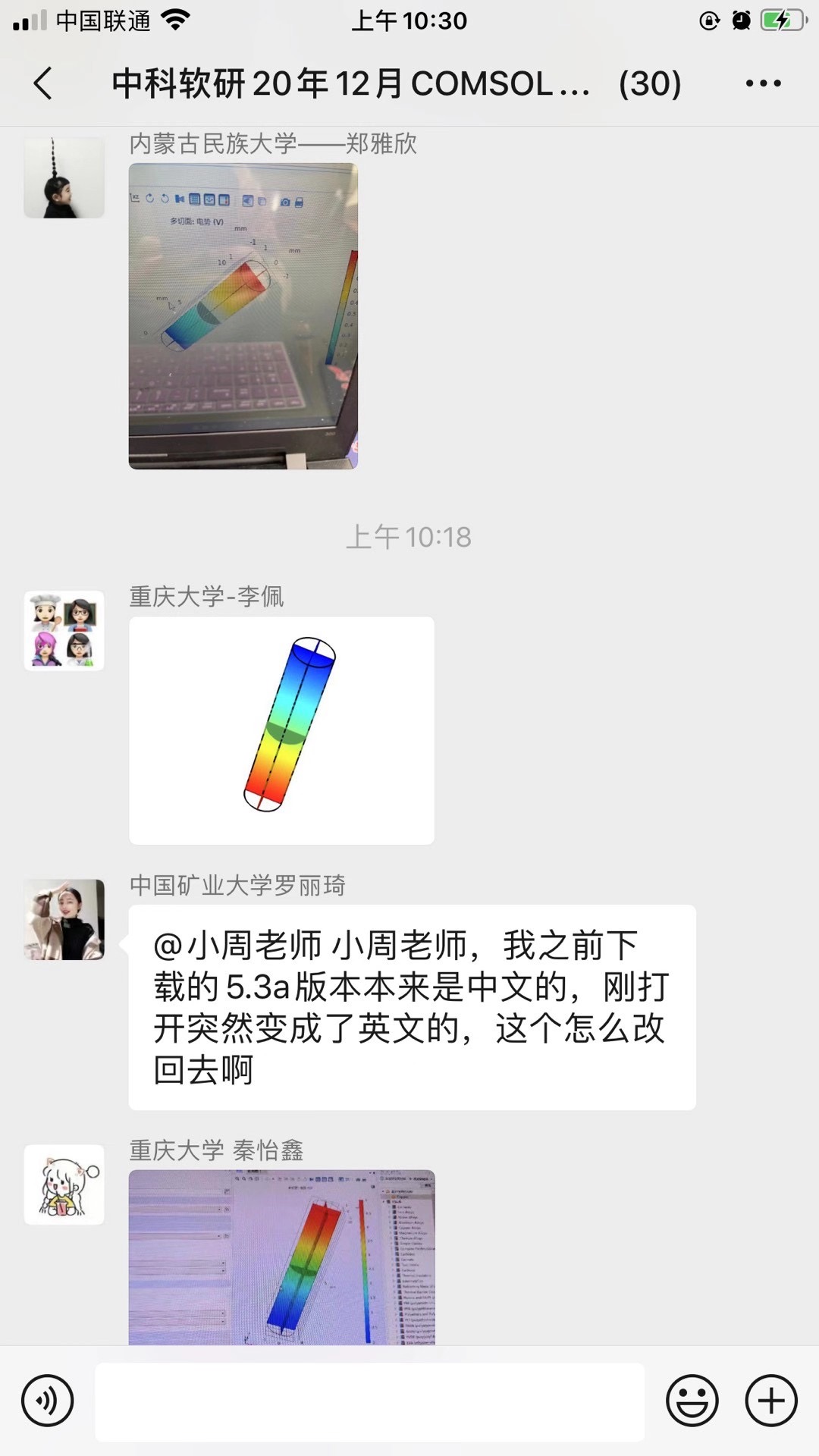Open 李佩's cylinder simulation image
Image resolution: width=819 pixels, height=1456 pixels.
pos(281,730)
